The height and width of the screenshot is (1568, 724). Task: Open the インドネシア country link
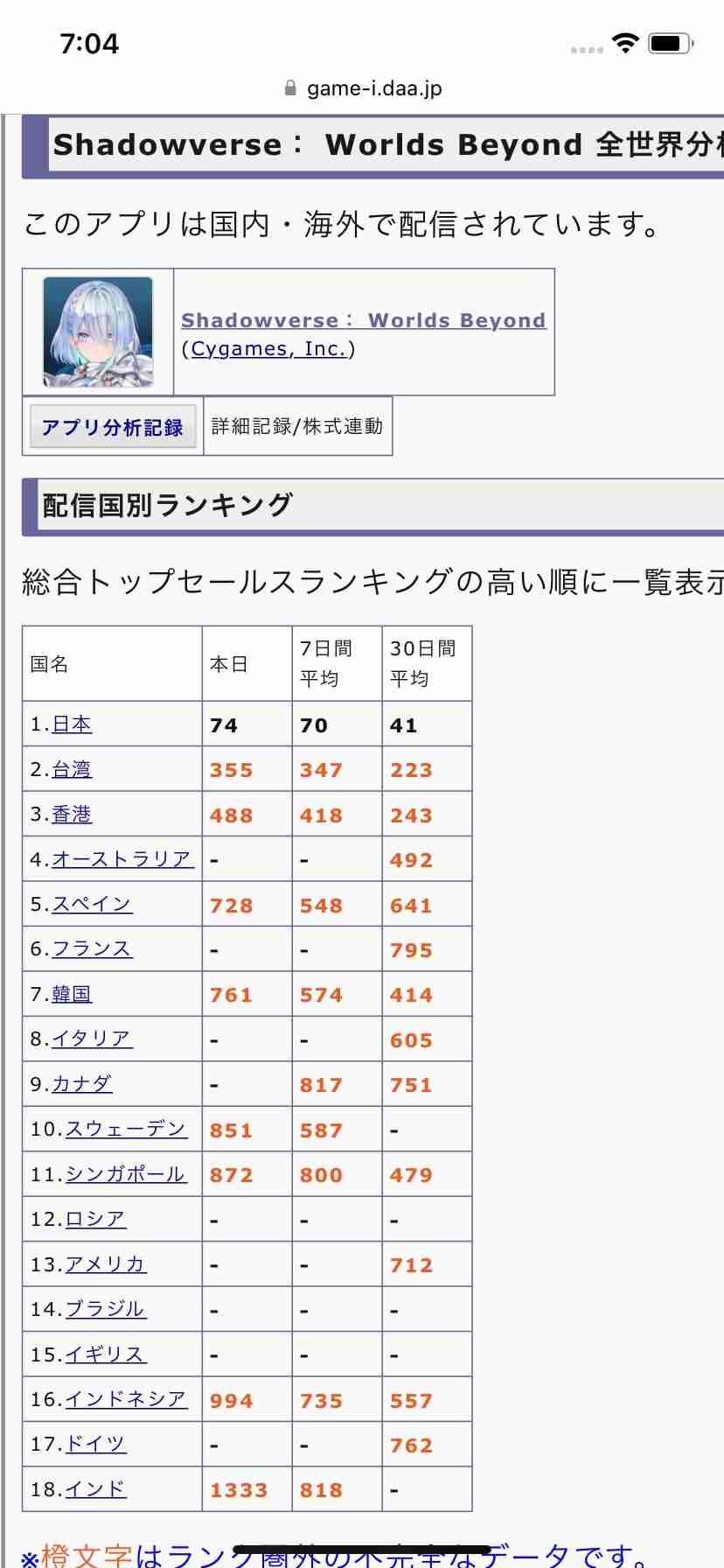point(126,1400)
